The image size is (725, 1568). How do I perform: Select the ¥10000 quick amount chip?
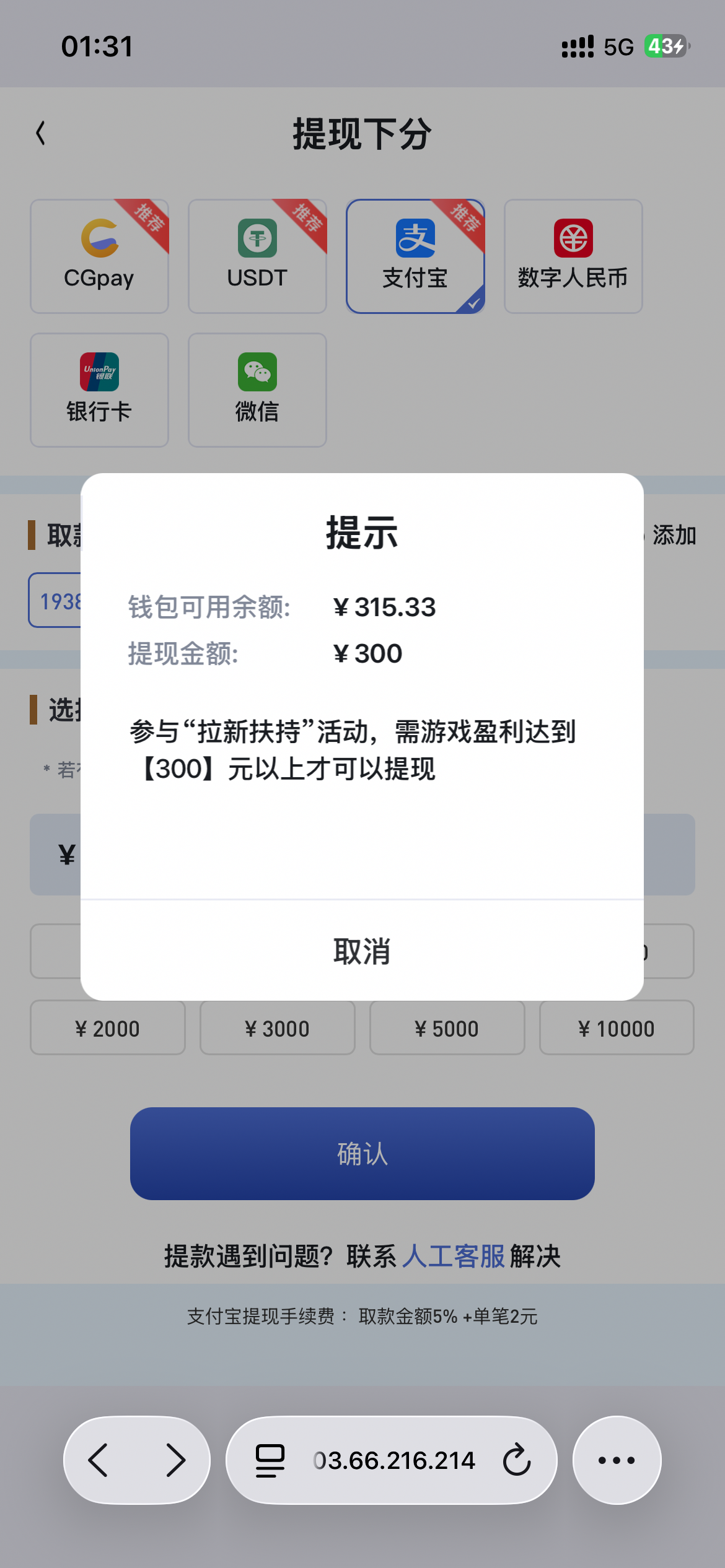[x=617, y=1028]
